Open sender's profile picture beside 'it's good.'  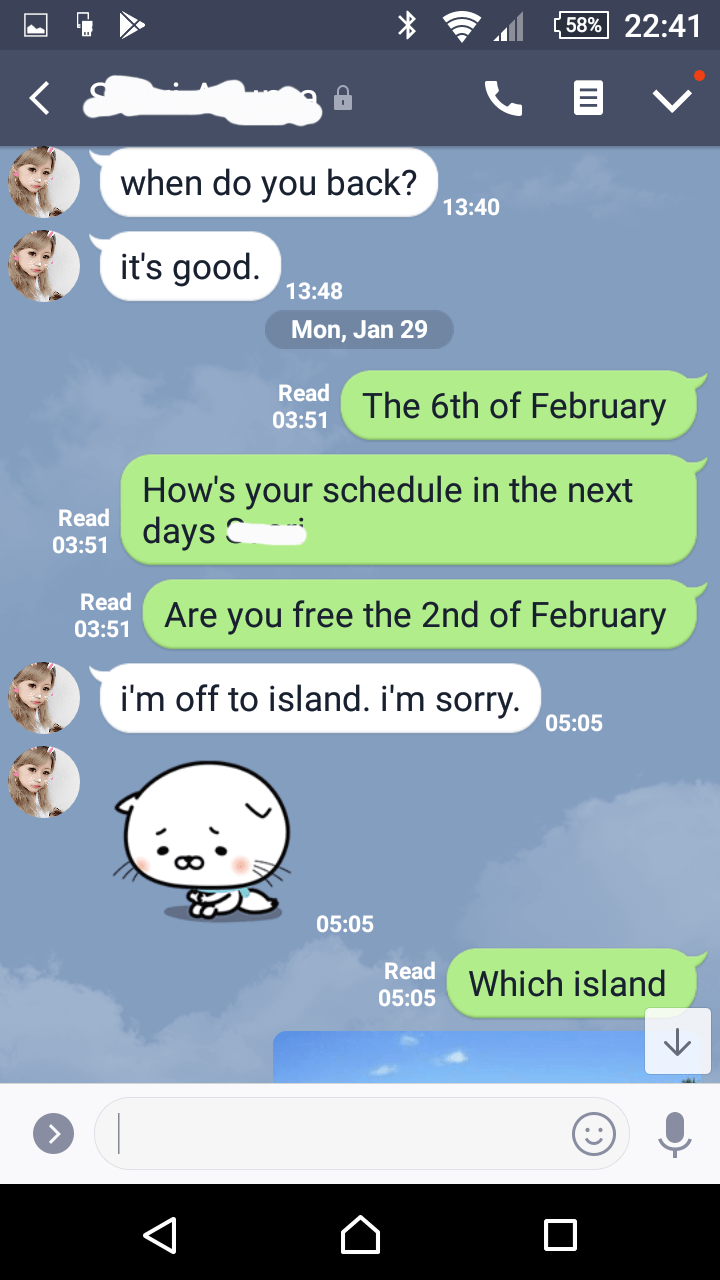(x=44, y=266)
